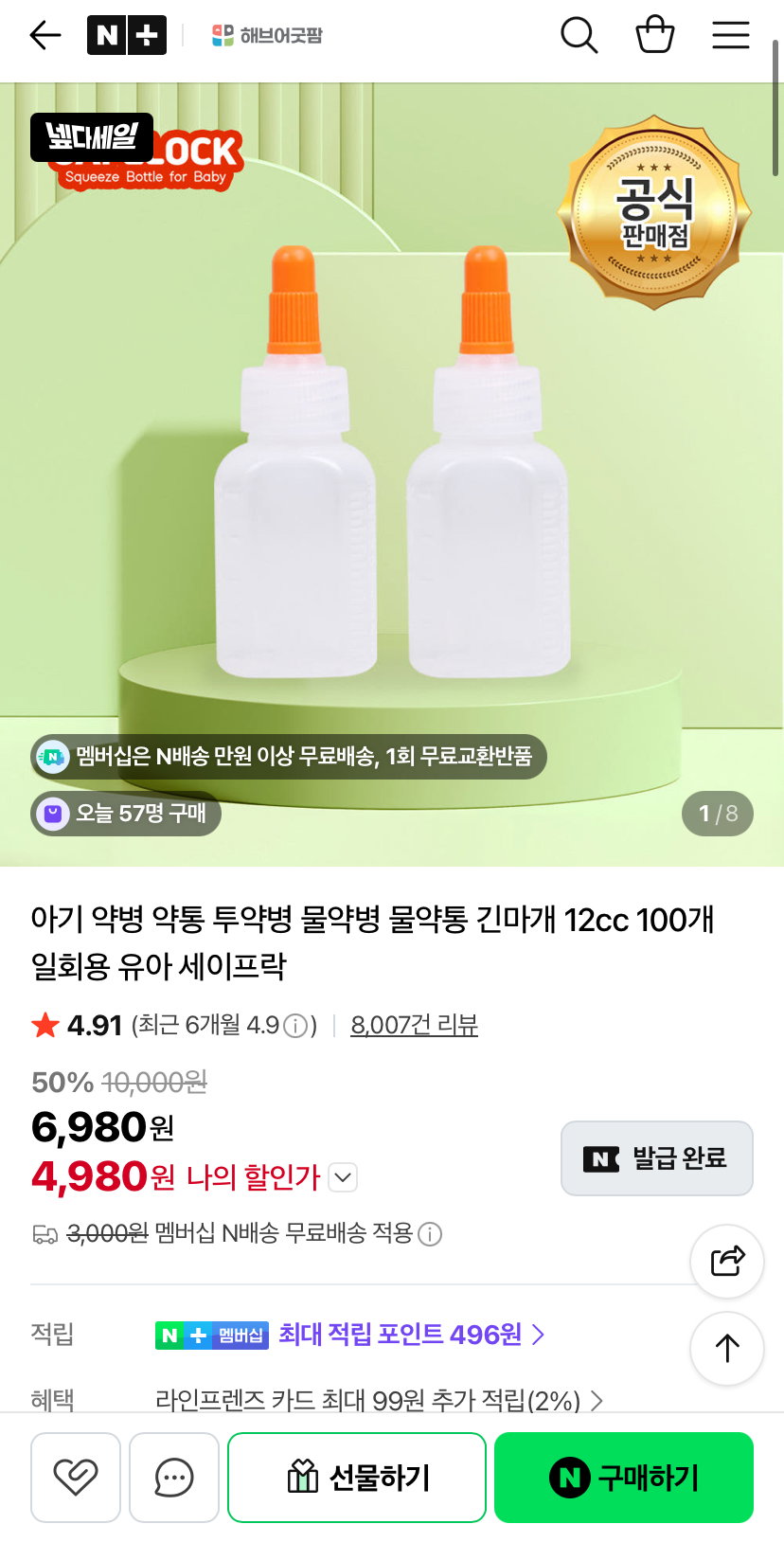784x1542 pixels.
Task: Add the product to wishlist with the heart icon
Action: (76, 1478)
